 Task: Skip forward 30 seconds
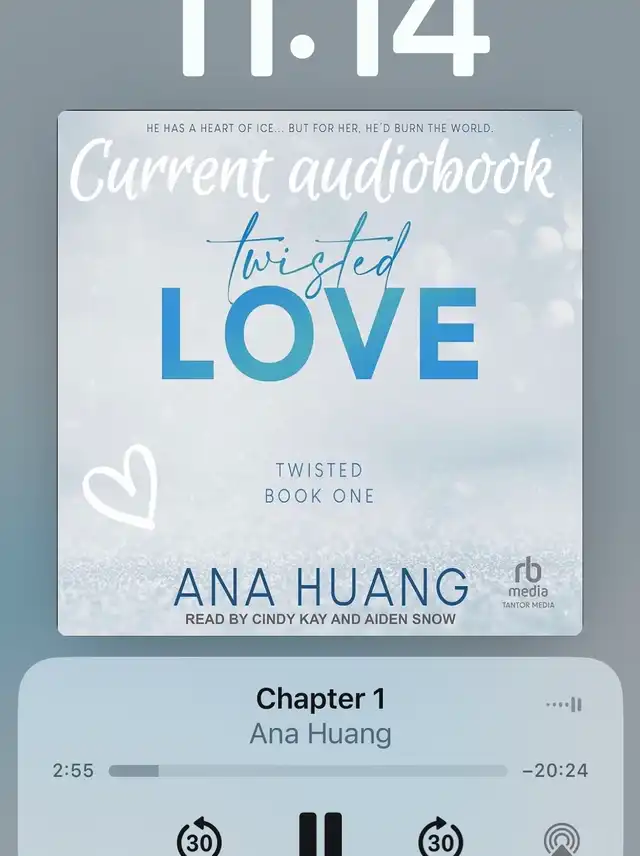(440, 836)
